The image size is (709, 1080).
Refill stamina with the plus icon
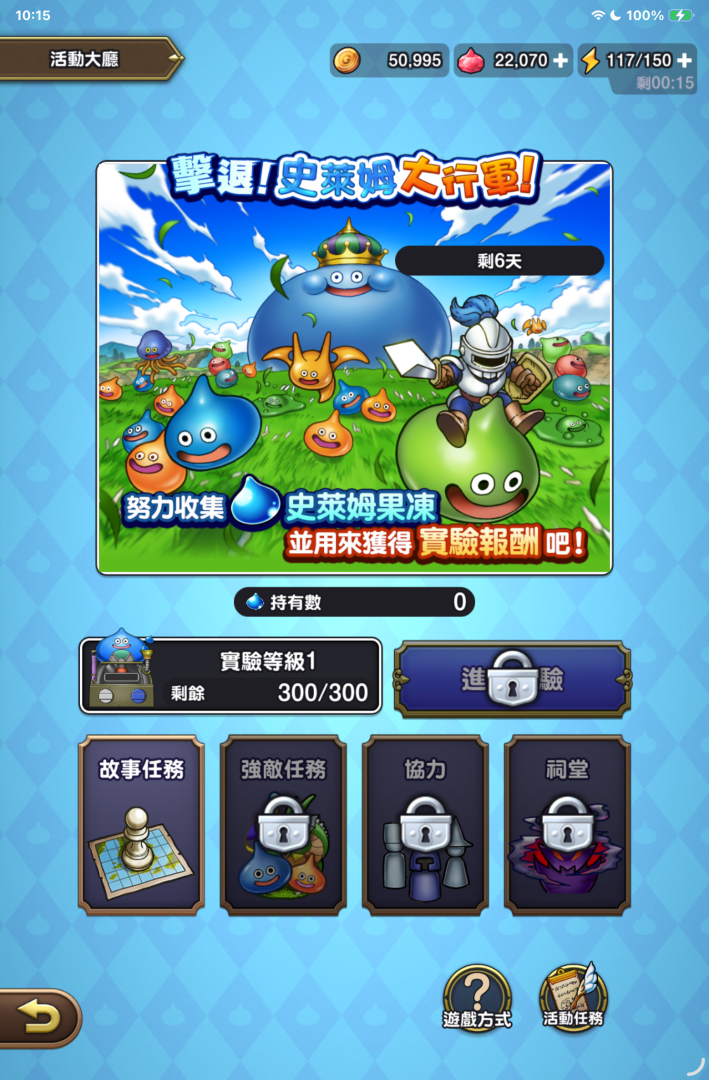click(685, 60)
